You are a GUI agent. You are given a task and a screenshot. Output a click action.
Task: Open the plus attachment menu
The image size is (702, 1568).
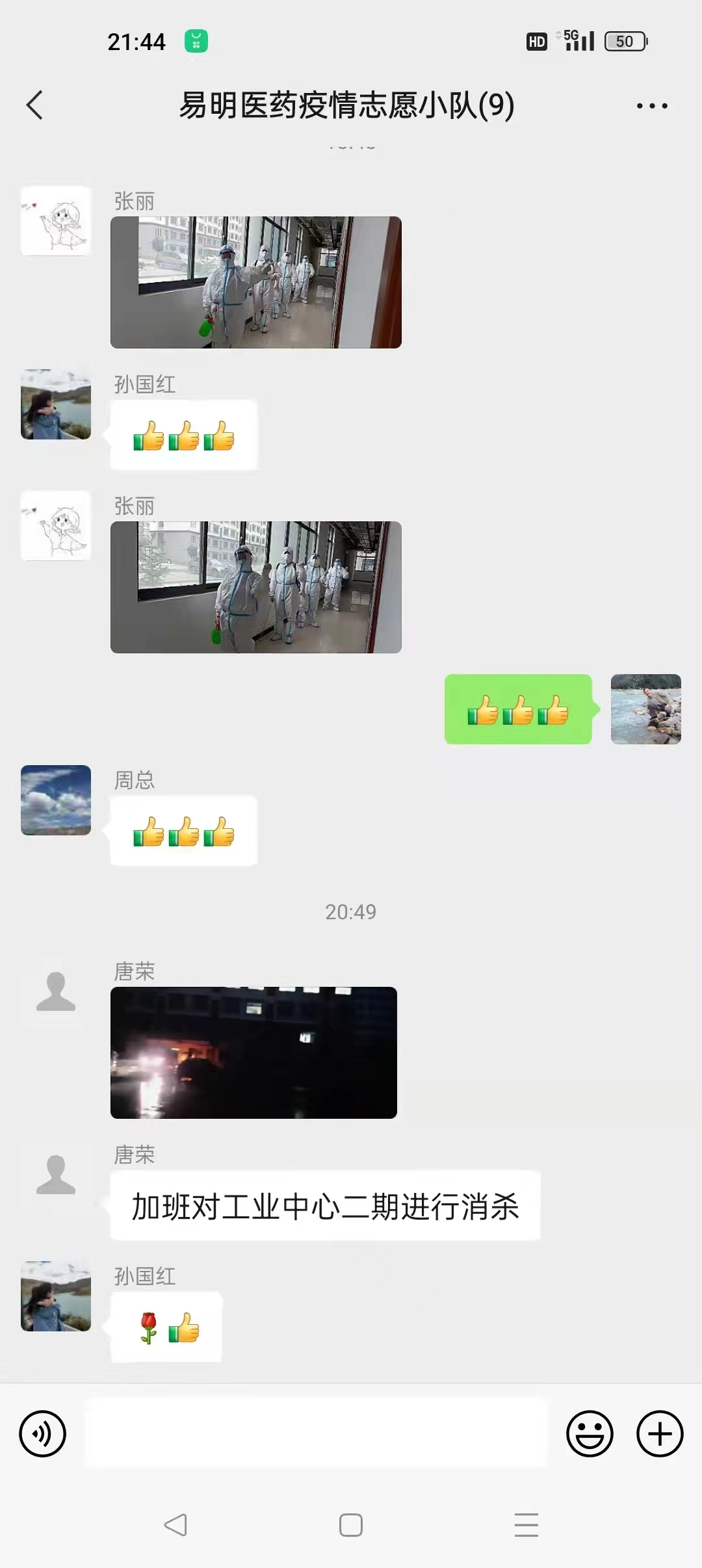click(x=660, y=1433)
